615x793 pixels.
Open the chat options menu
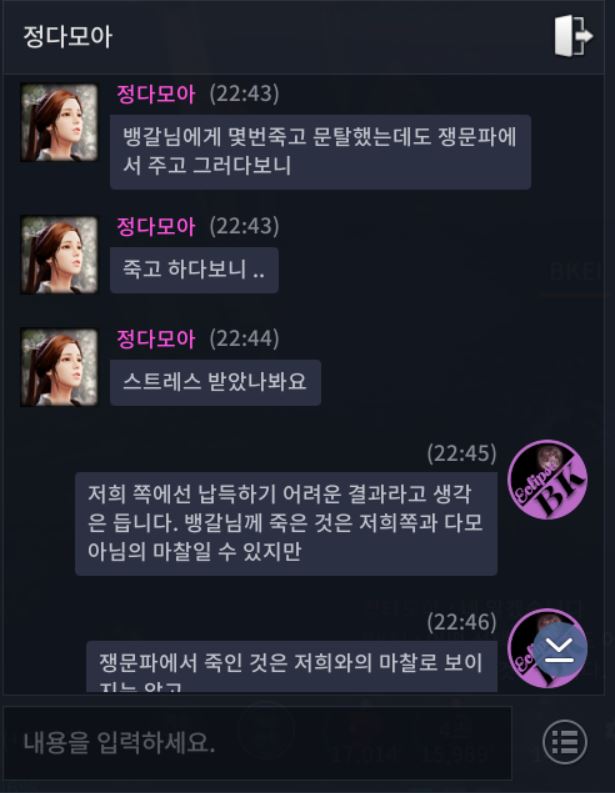tap(564, 743)
